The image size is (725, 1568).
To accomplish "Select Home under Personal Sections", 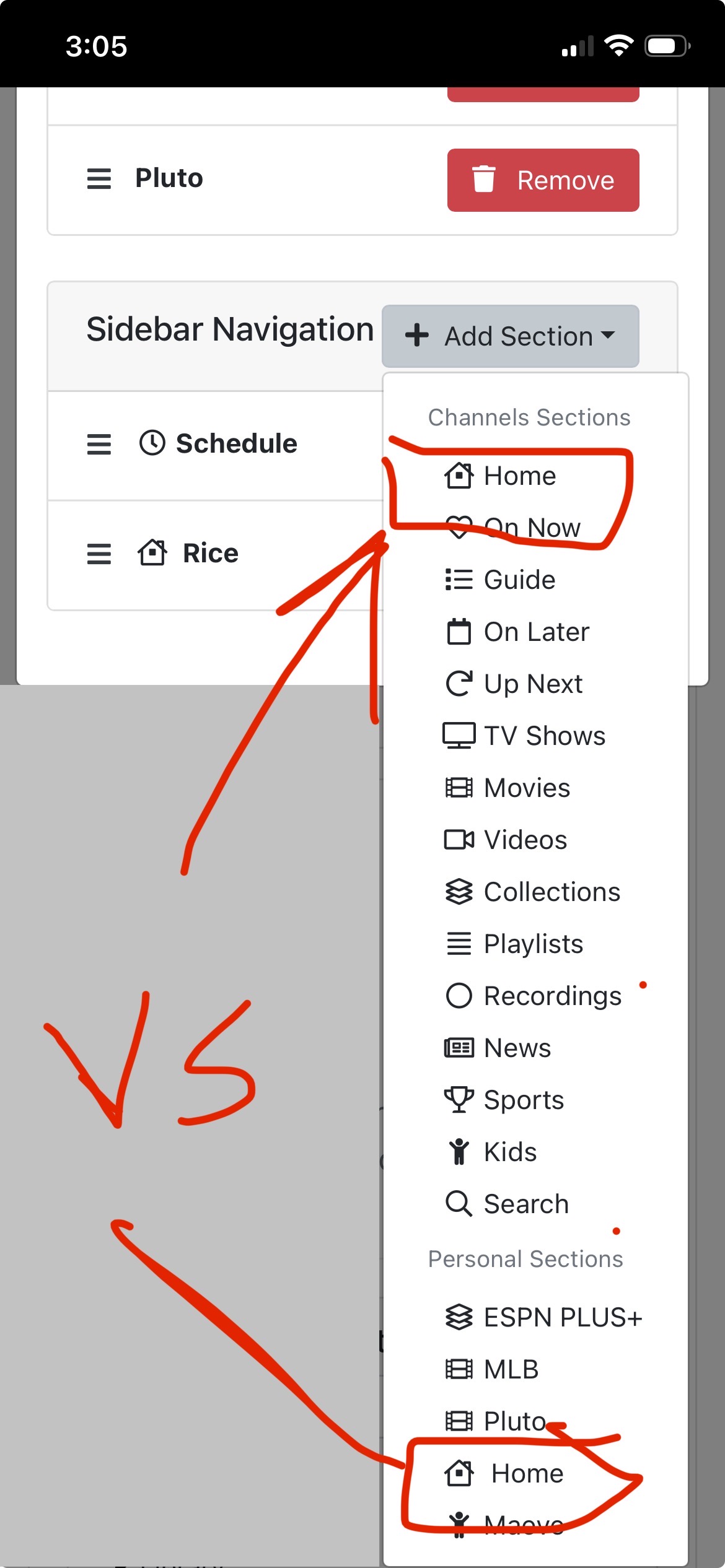I will pyautogui.click(x=535, y=1473).
